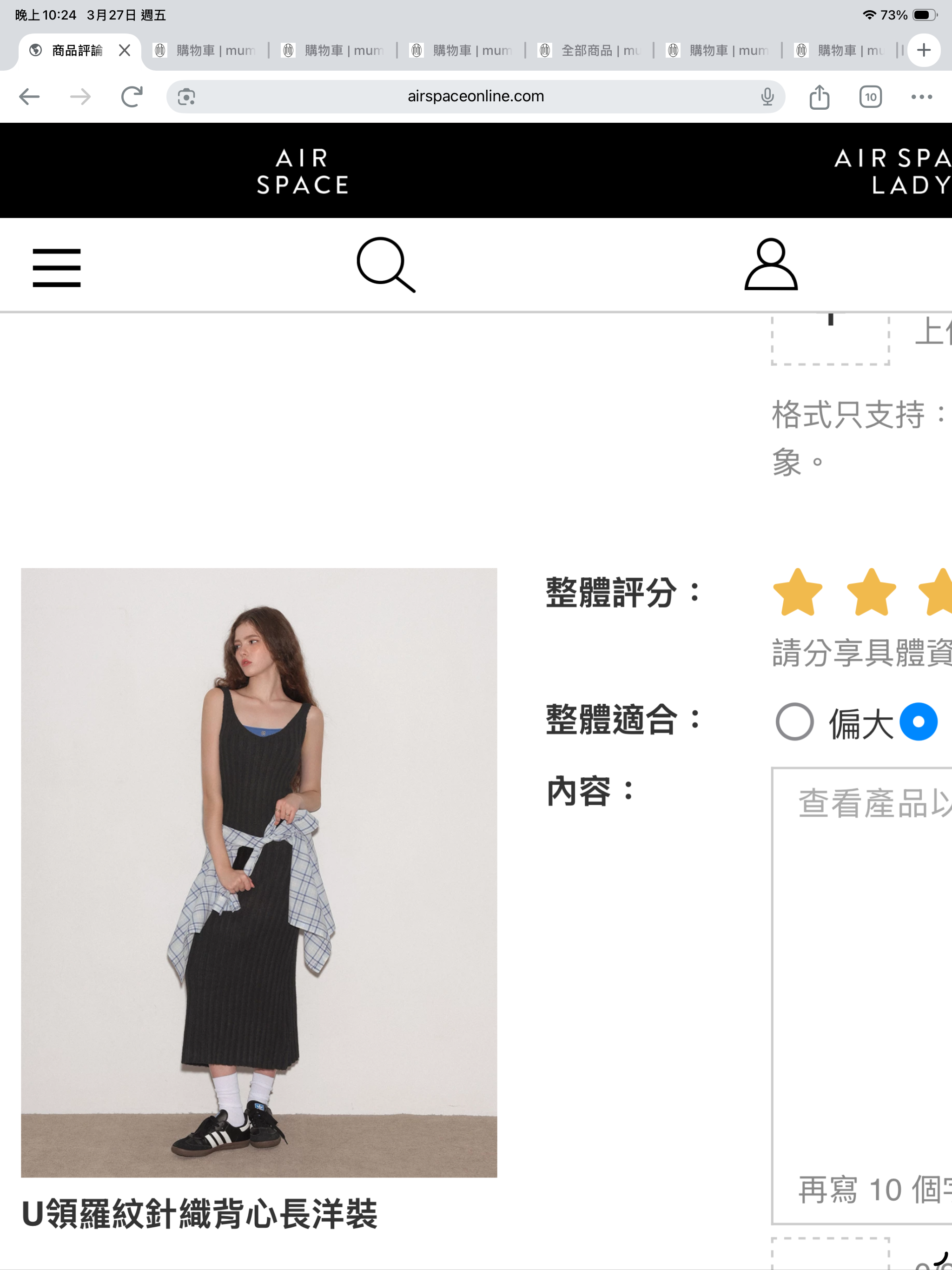
Task: Open the U領羅紋針織背心長洋裝 product image
Action: coord(259,873)
